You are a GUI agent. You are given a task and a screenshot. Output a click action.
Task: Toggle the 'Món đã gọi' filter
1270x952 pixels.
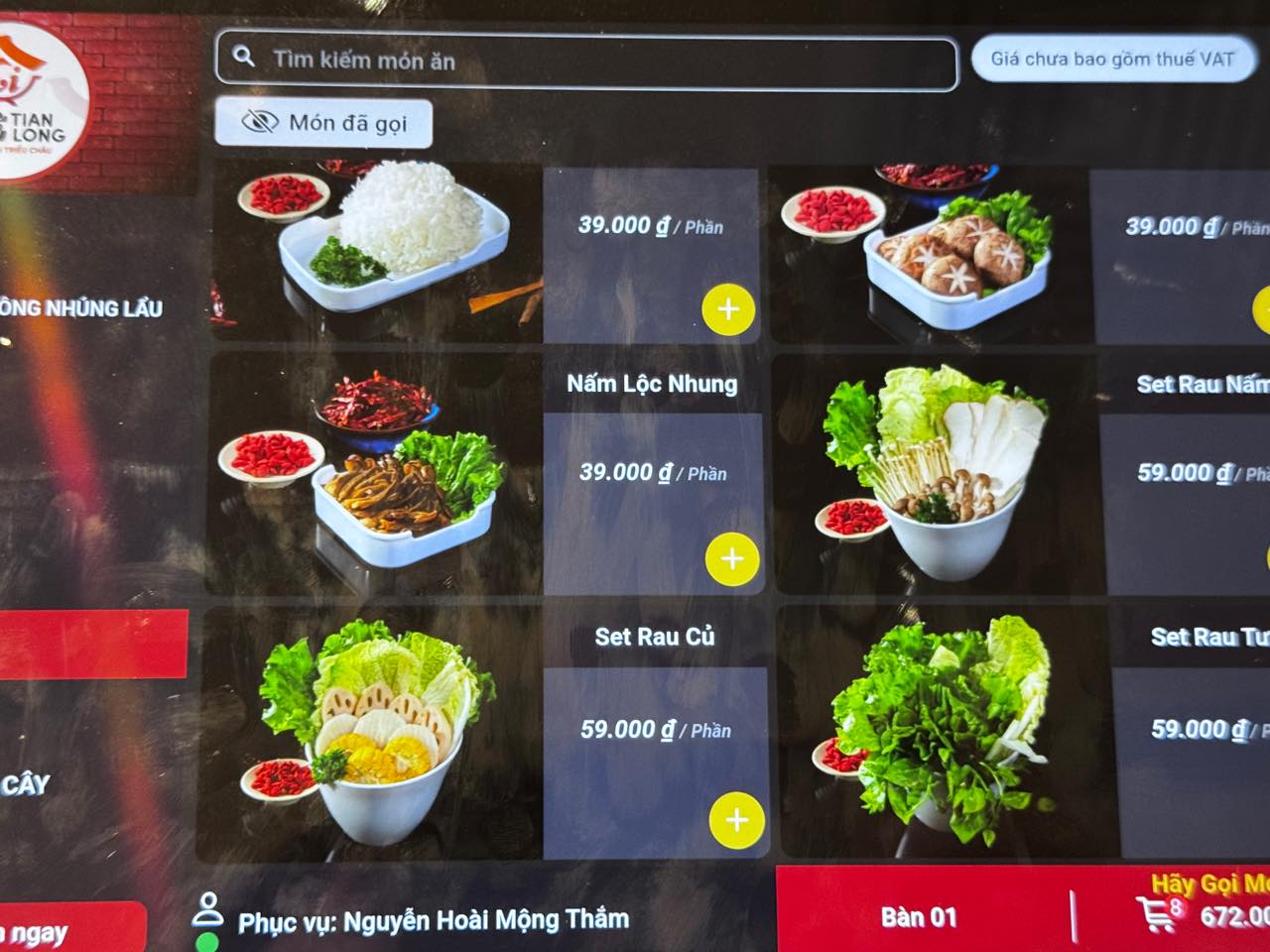point(324,123)
